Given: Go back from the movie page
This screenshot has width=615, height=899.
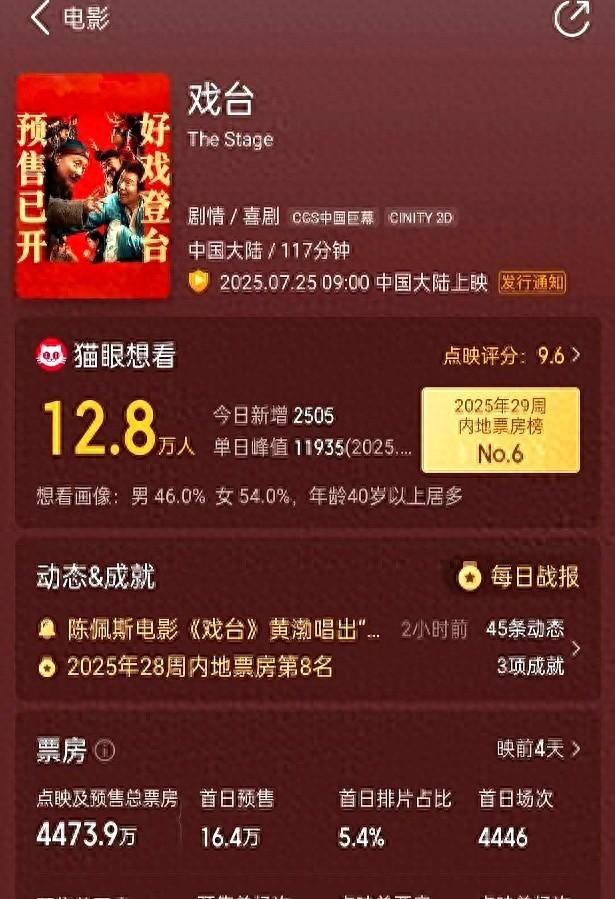Looking at the screenshot, I should (x=40, y=18).
